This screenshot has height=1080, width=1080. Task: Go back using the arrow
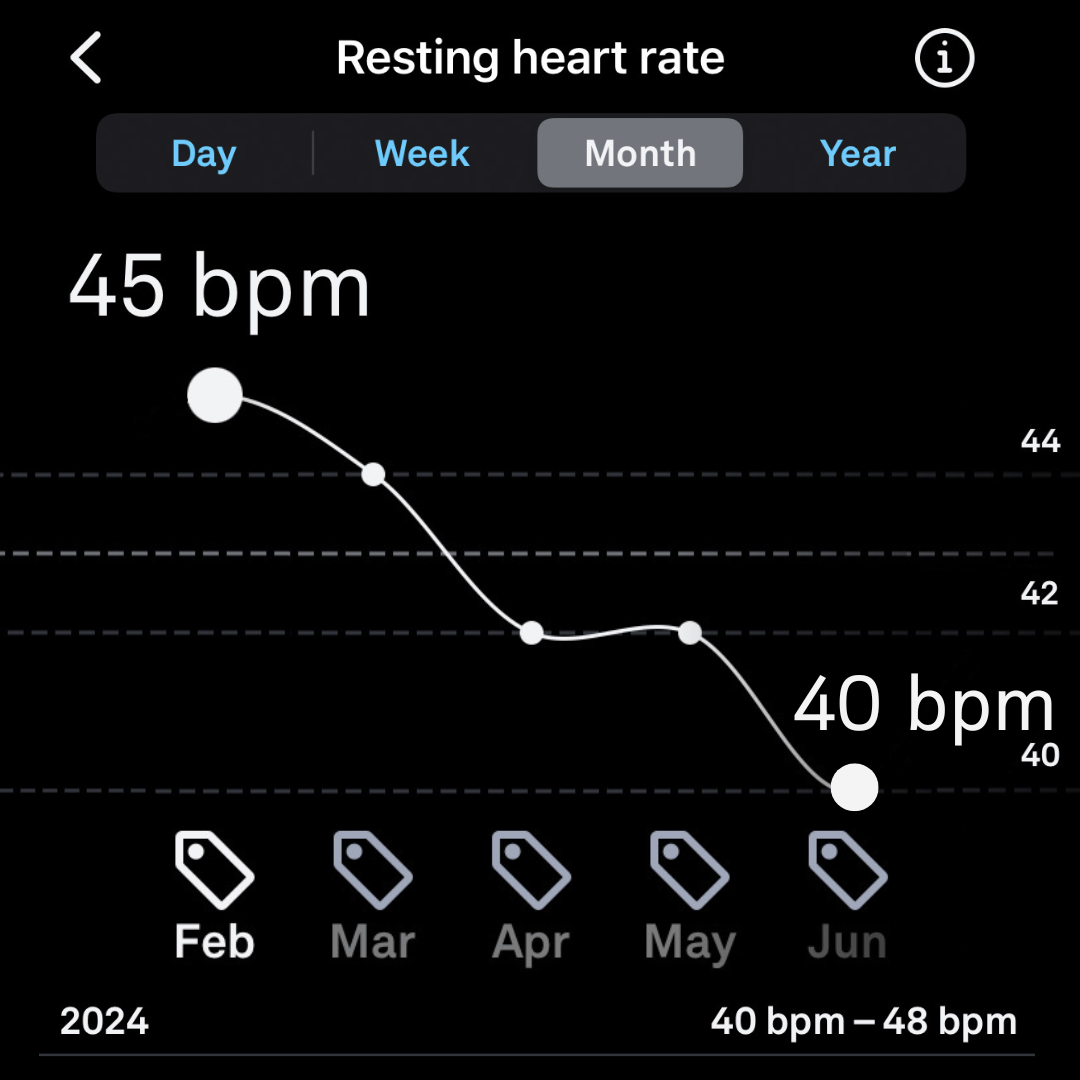pyautogui.click(x=86, y=59)
